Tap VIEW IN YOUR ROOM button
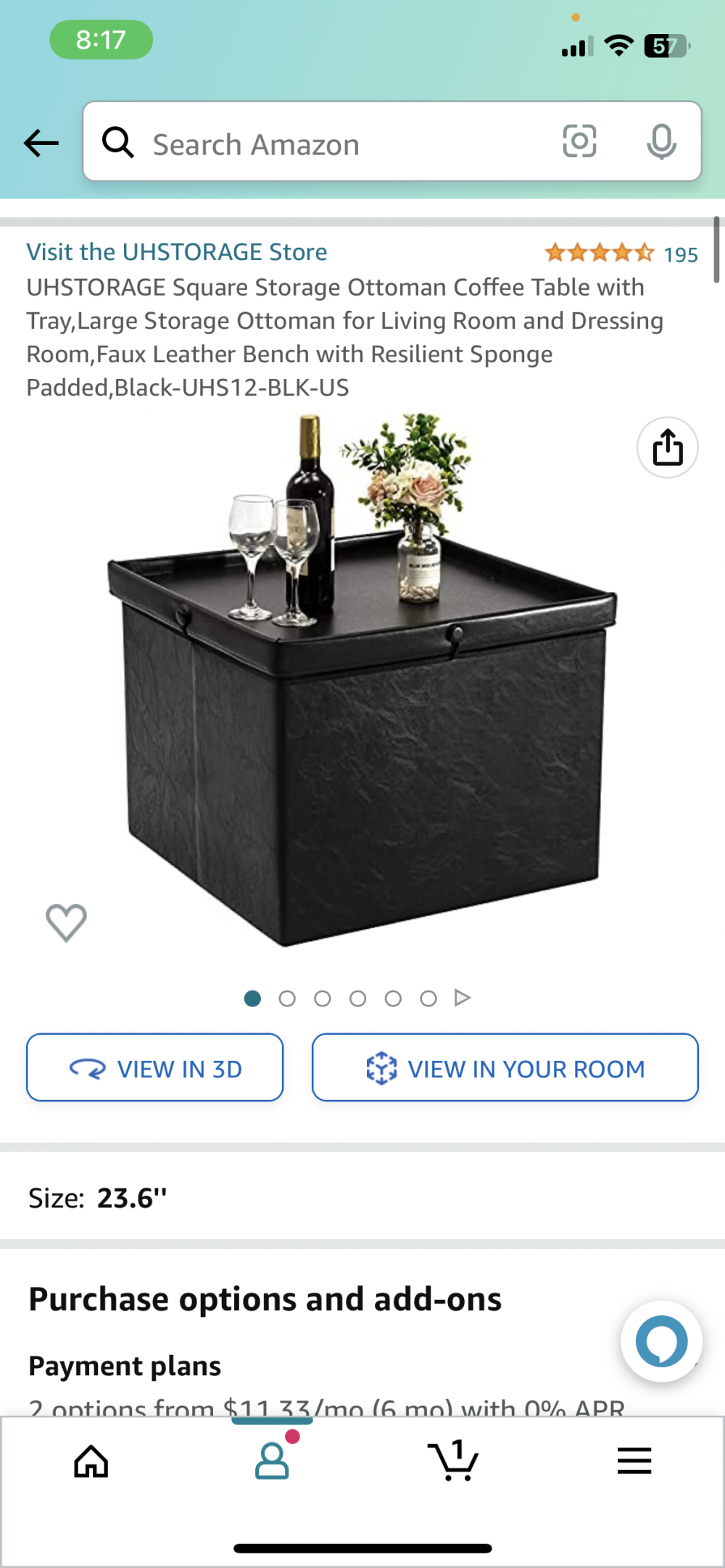Image resolution: width=725 pixels, height=1568 pixels. pyautogui.click(x=505, y=1068)
